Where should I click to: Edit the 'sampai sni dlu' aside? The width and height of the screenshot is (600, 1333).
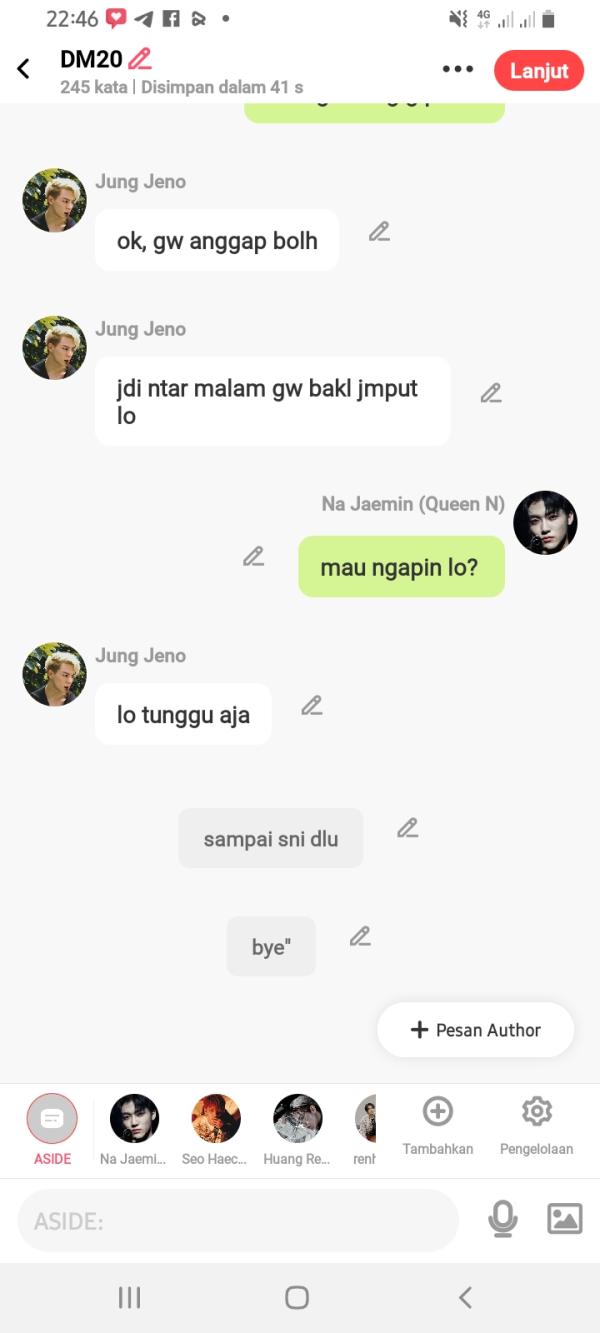(x=407, y=828)
